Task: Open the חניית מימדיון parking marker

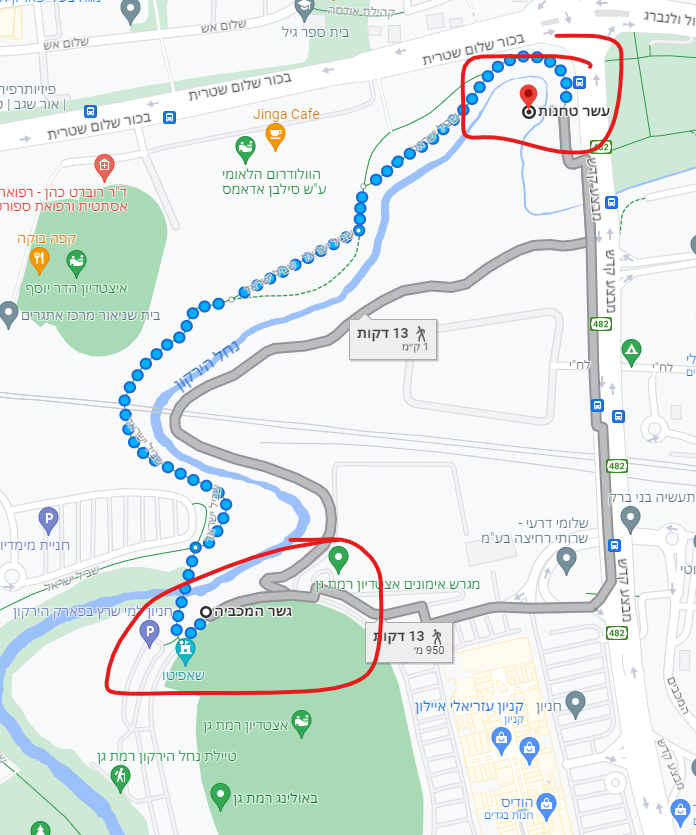Action: coord(47,519)
